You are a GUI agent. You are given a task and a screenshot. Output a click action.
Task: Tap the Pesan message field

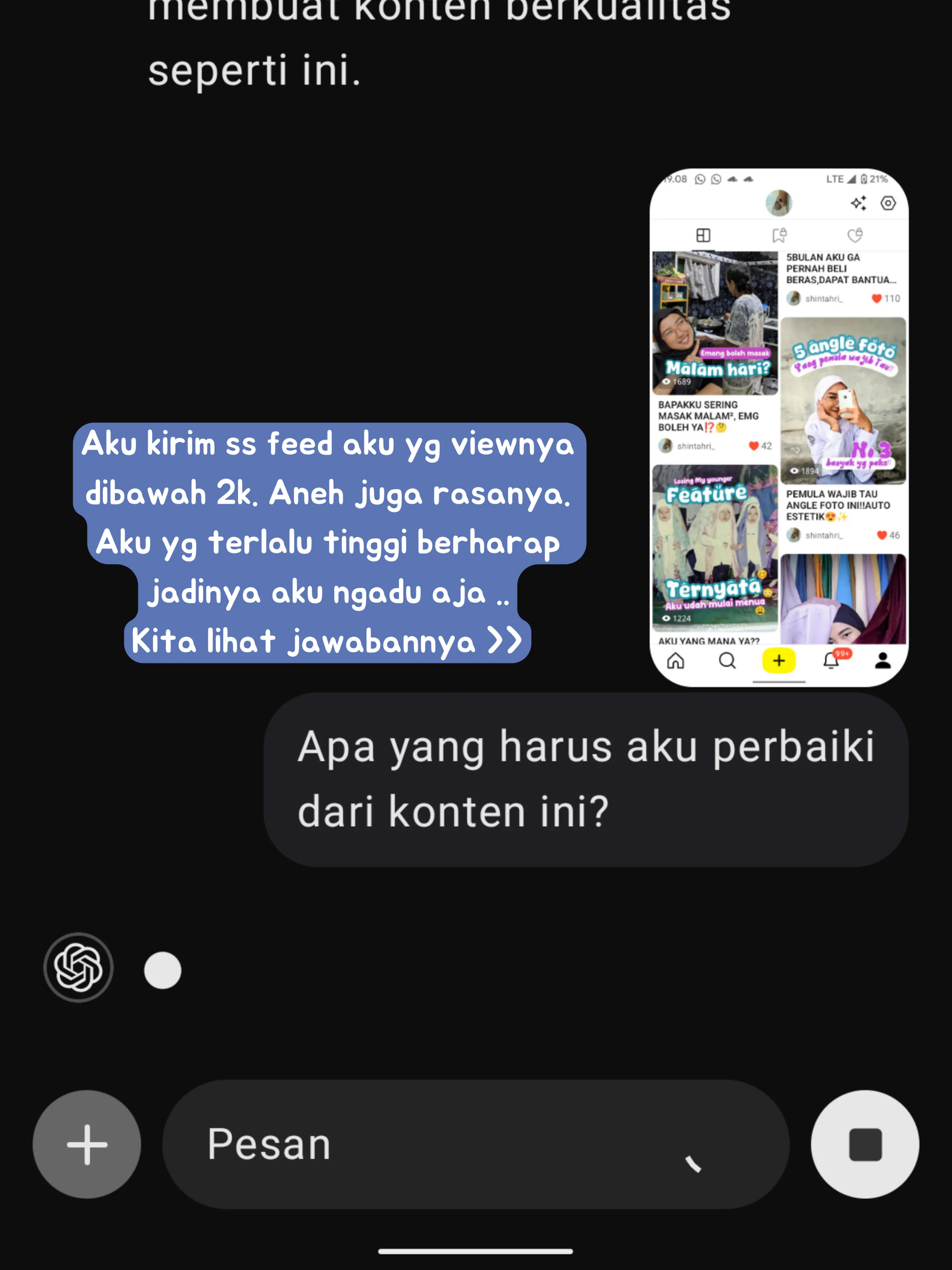(x=436, y=1144)
